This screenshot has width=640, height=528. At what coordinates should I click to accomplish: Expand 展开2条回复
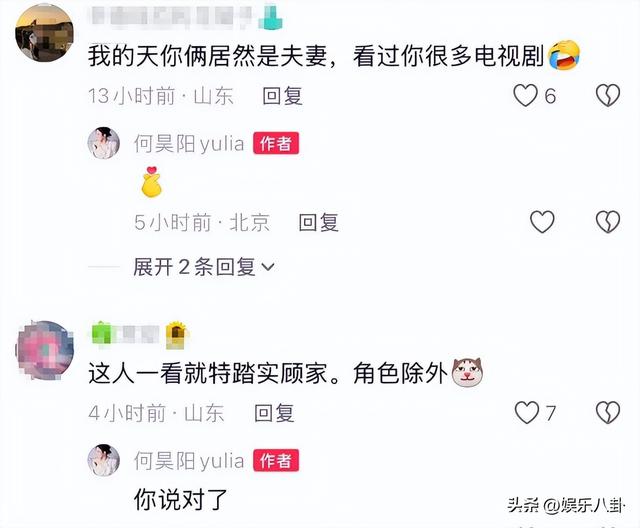point(204,267)
